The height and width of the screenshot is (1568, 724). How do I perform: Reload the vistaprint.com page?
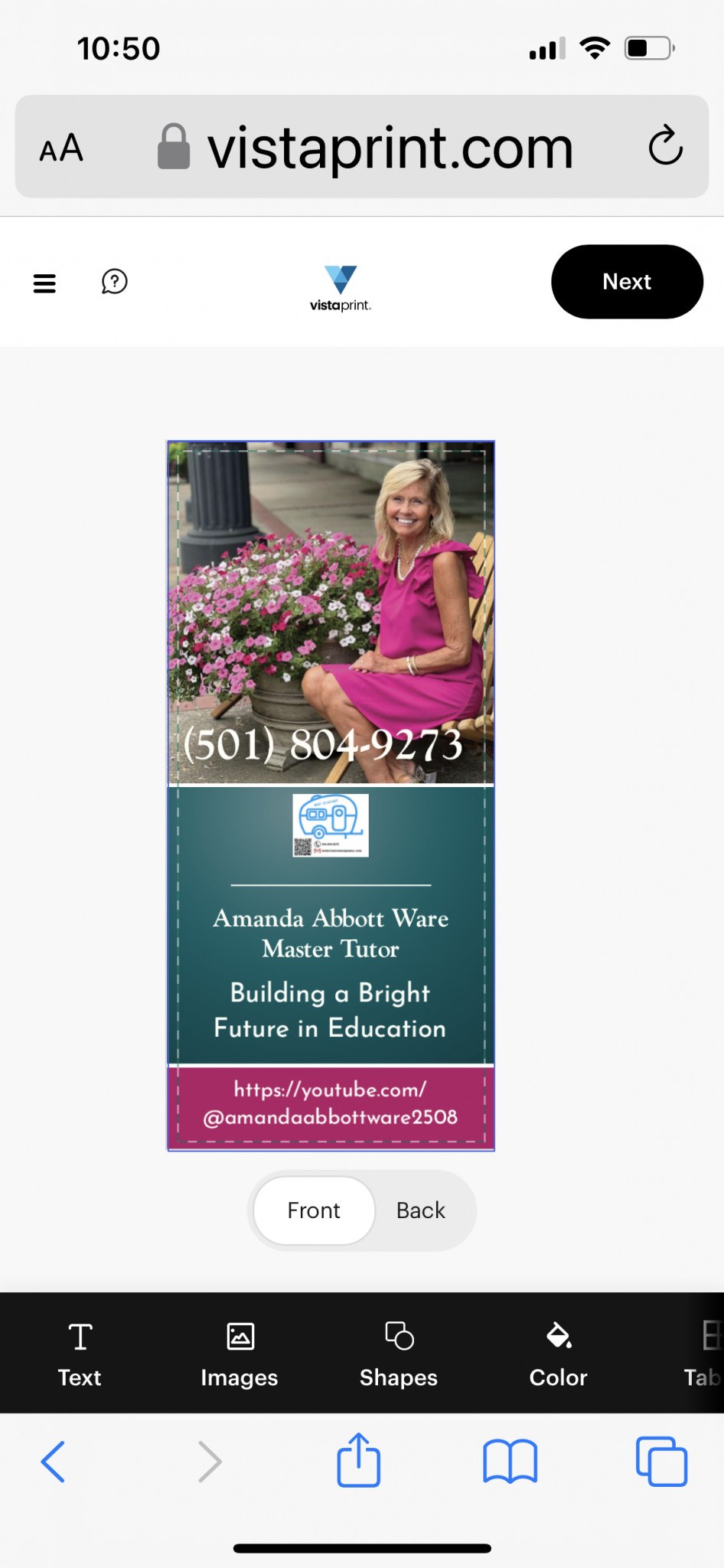pyautogui.click(x=665, y=145)
